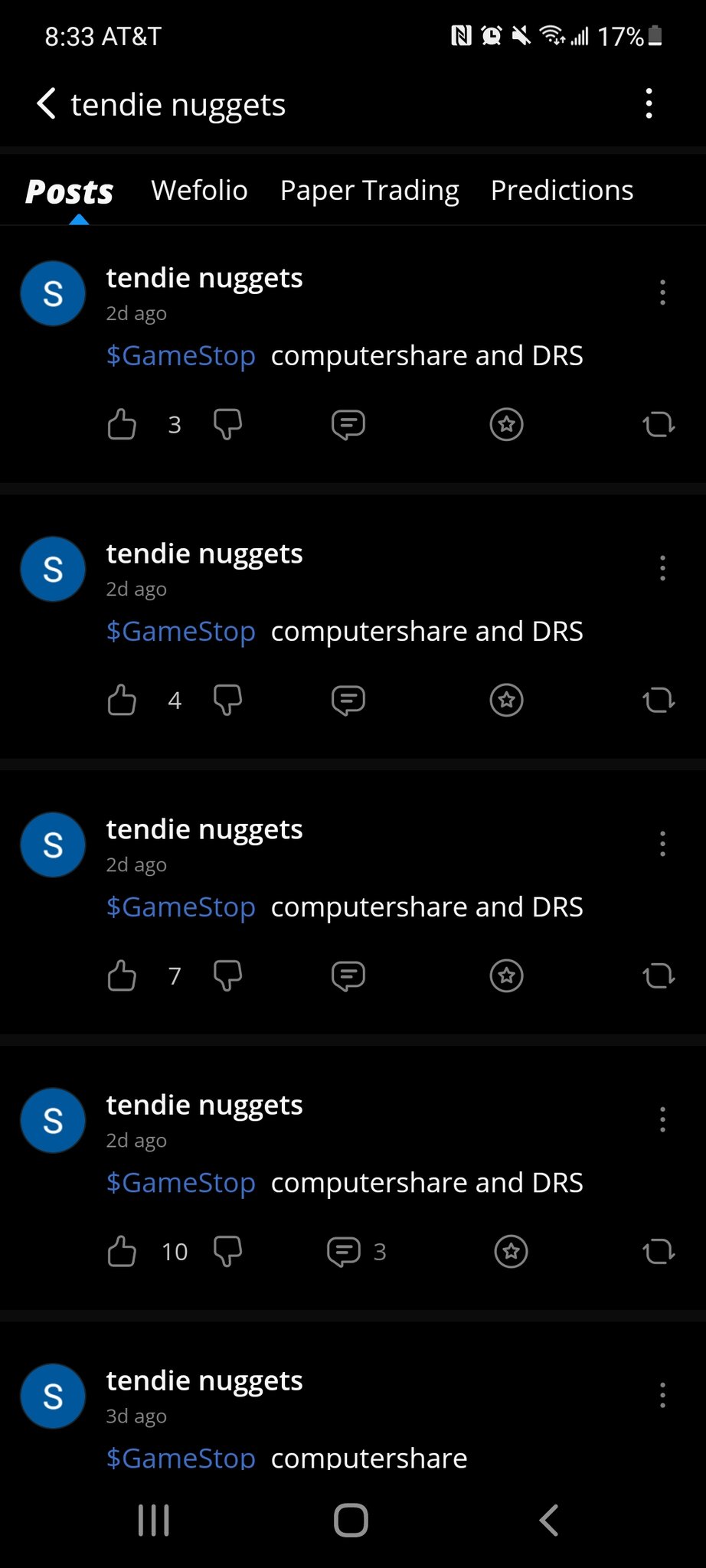Show recent apps from the navigation bar
This screenshot has height=1568, width=706.
pos(154,1521)
